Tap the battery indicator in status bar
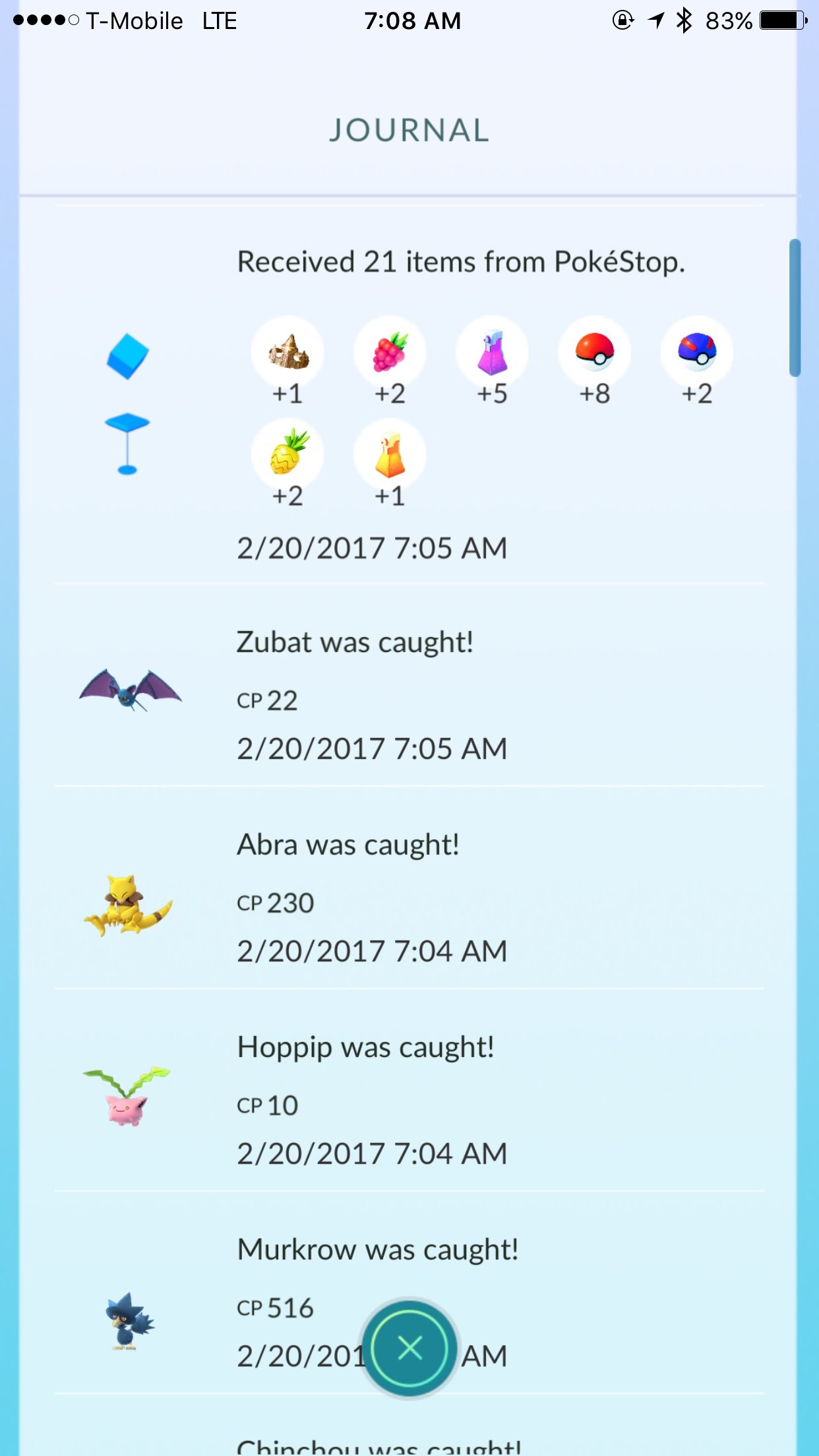Viewport: 819px width, 1456px height. [781, 21]
